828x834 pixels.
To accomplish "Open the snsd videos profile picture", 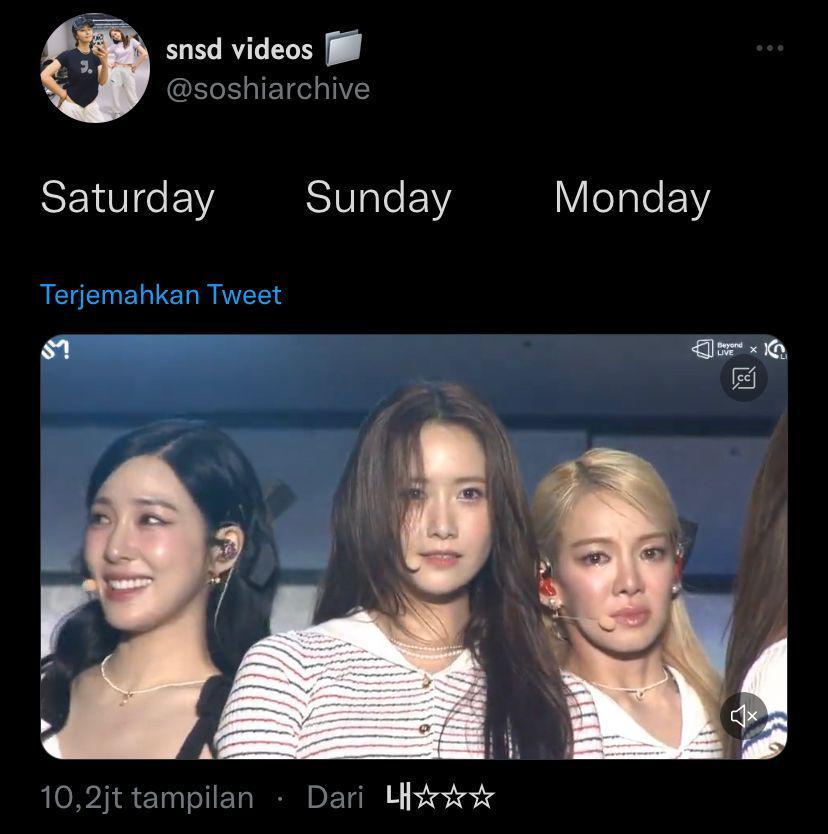I will point(94,68).
